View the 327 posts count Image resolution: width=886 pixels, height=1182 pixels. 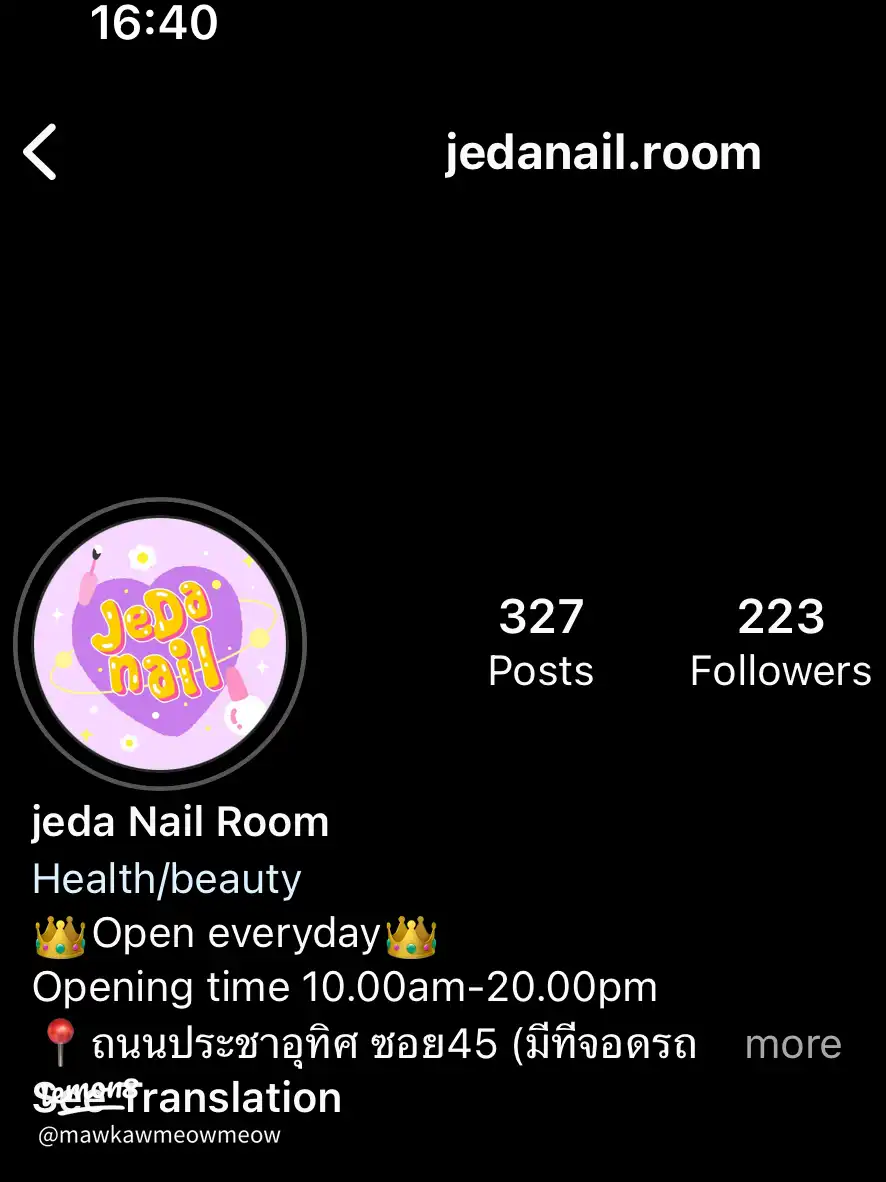pos(540,616)
